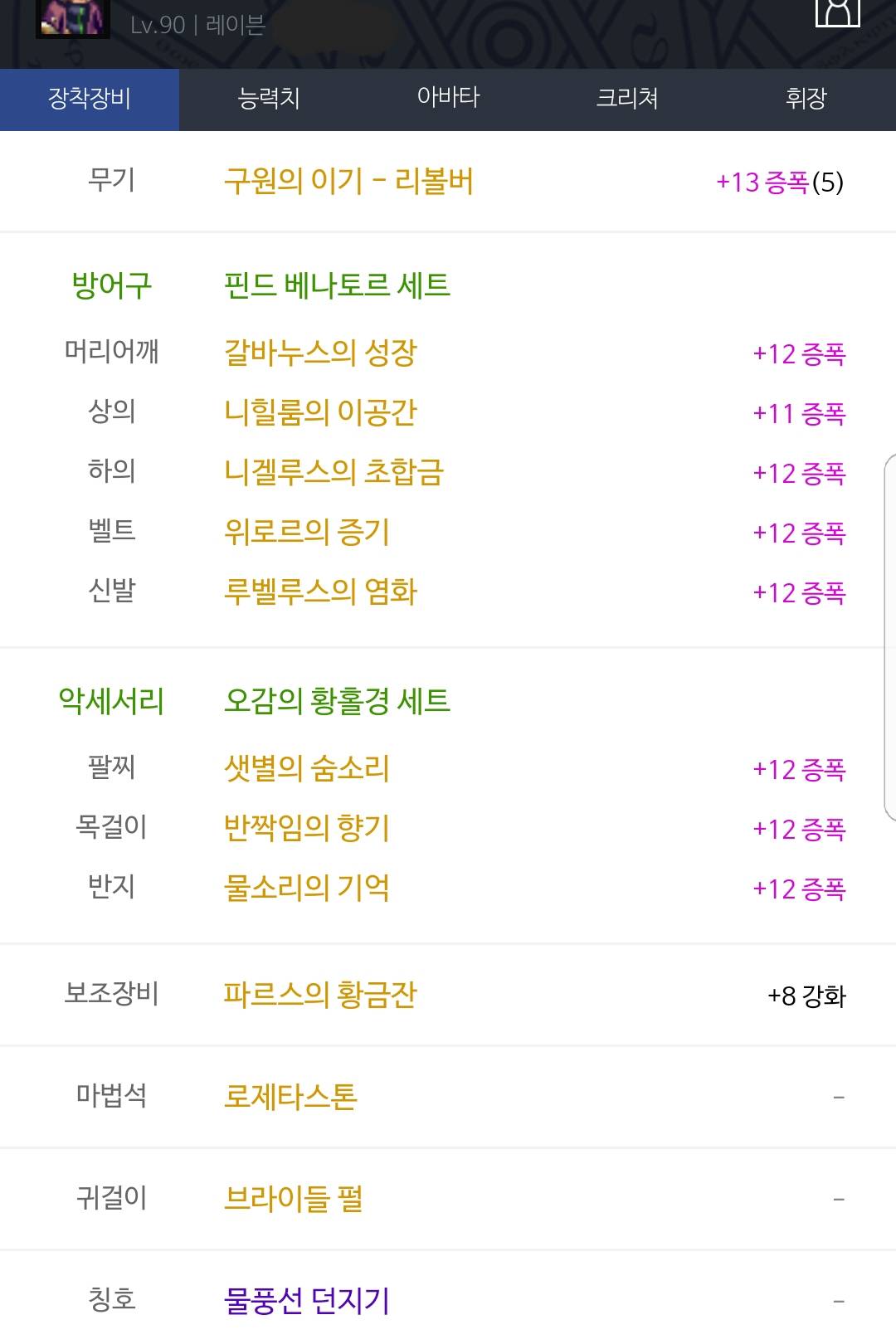Screen dimensions: 896x1344
Task: Open the 파르스의 황금잔 sub equipment
Action: [320, 995]
